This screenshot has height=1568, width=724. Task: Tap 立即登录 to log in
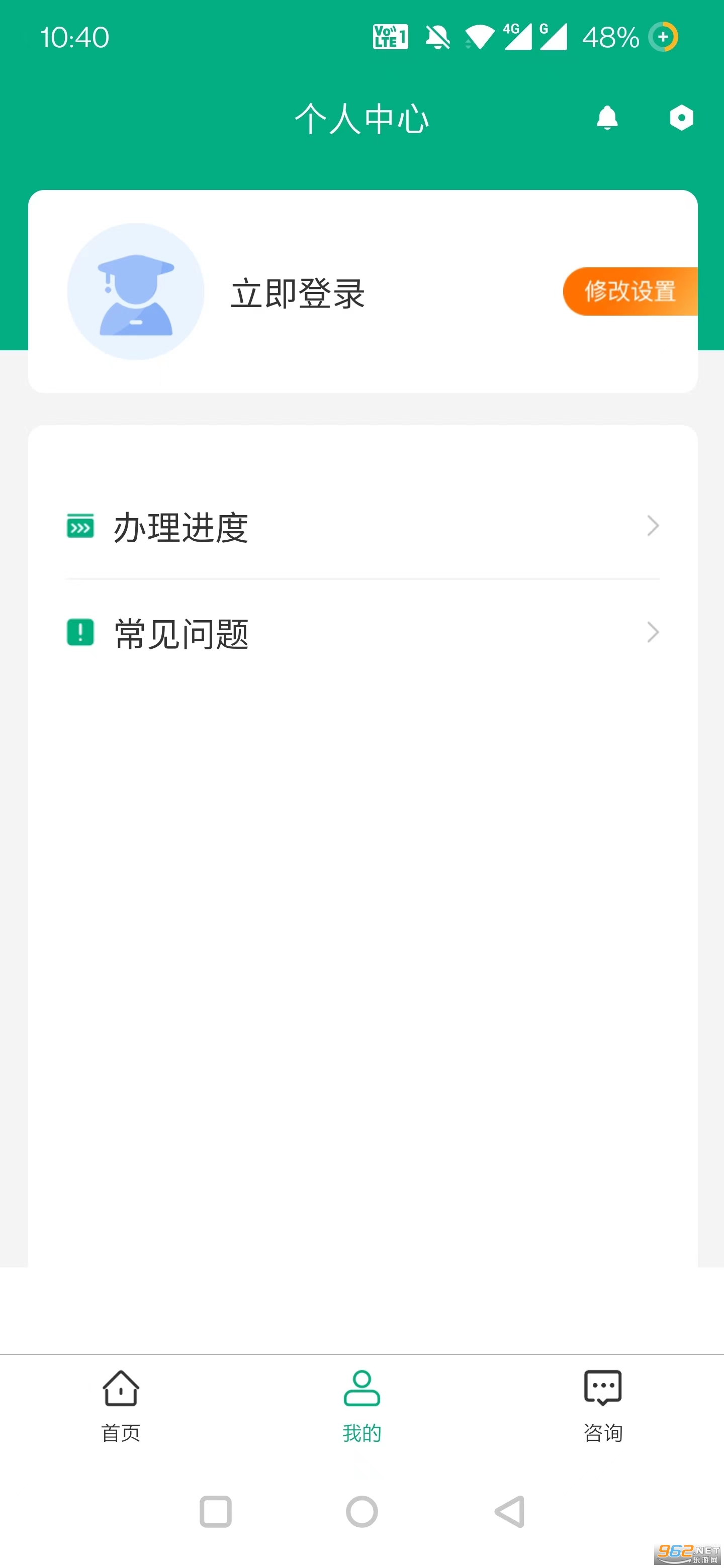(298, 293)
